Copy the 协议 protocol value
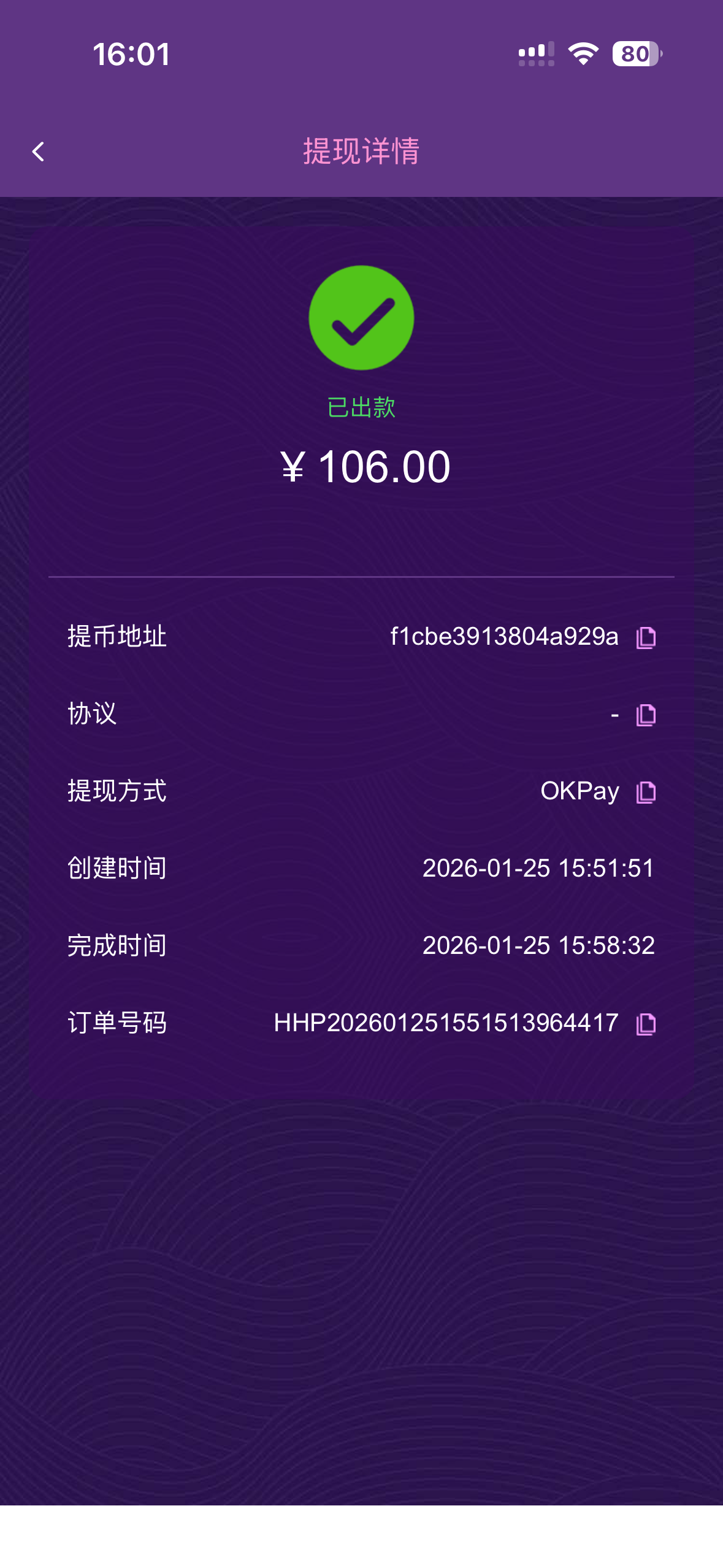This screenshot has width=723, height=1568. pyautogui.click(x=646, y=715)
